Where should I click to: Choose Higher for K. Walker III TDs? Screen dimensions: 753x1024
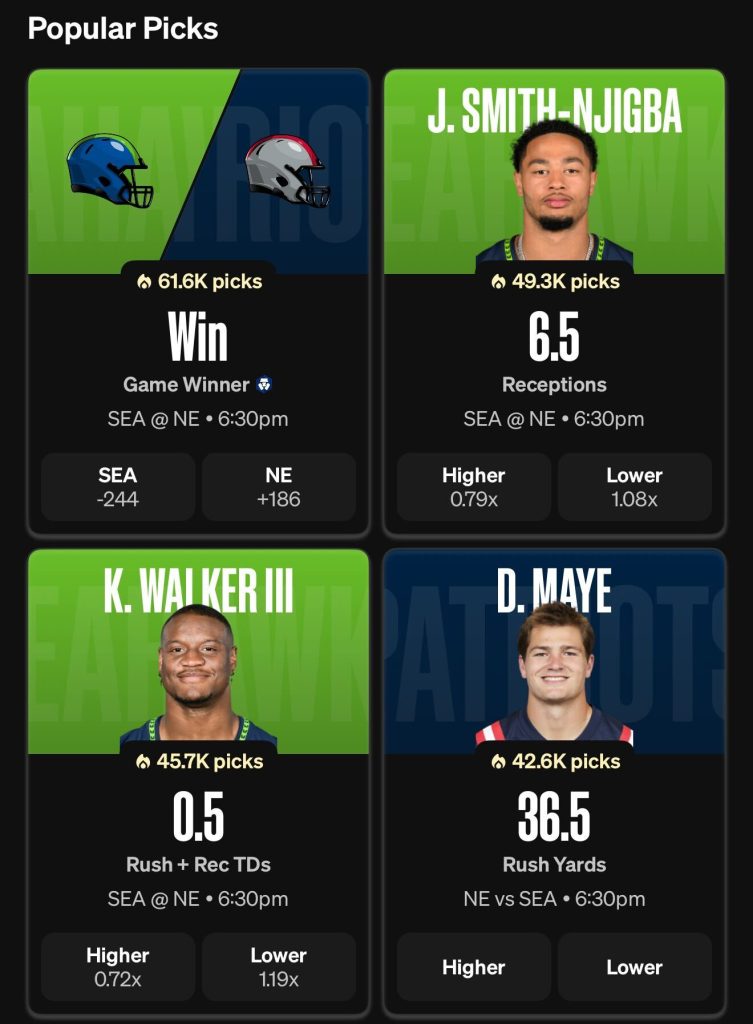pyautogui.click(x=118, y=967)
